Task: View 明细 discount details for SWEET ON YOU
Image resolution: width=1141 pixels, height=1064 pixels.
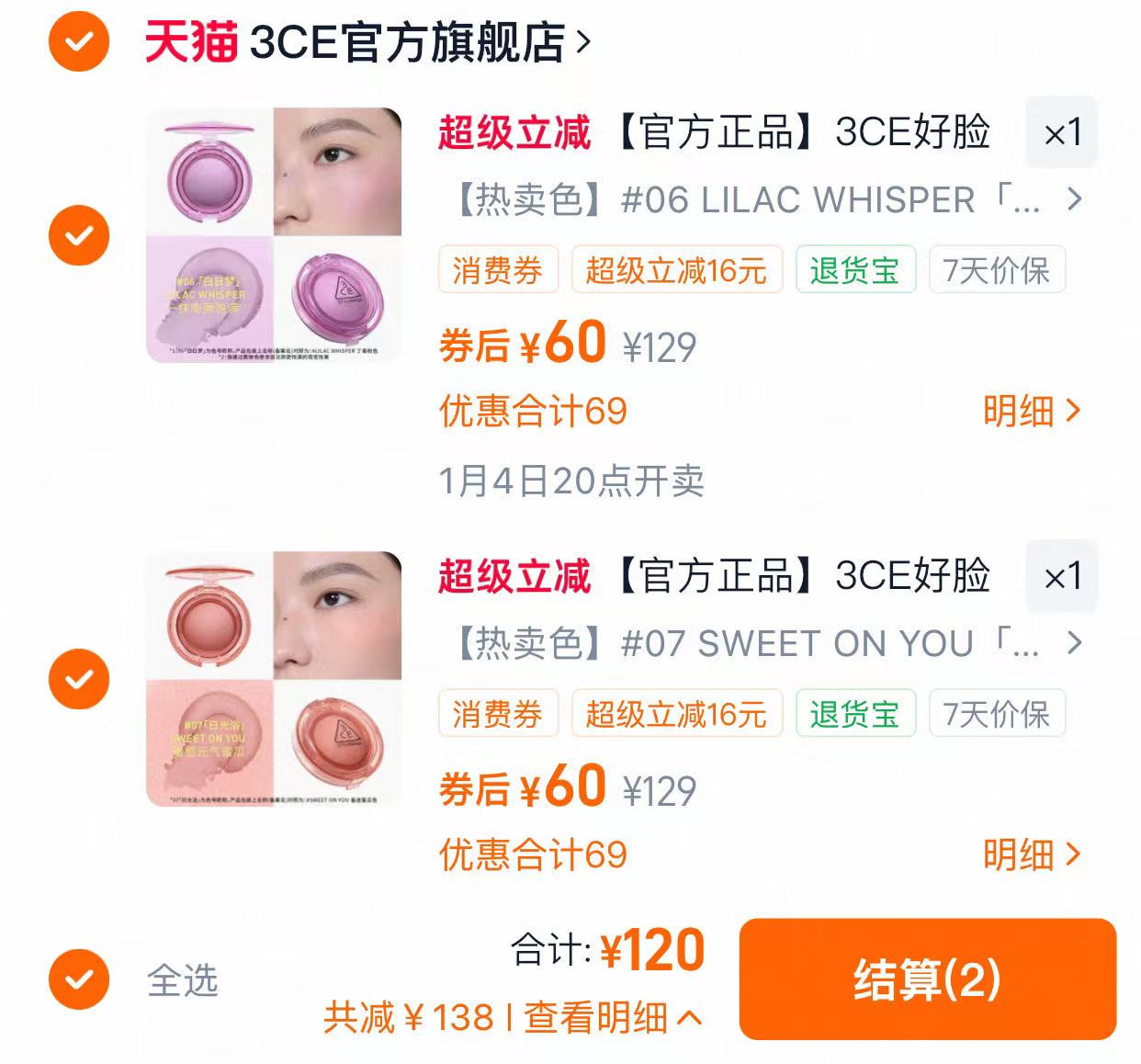Action: click(1031, 855)
